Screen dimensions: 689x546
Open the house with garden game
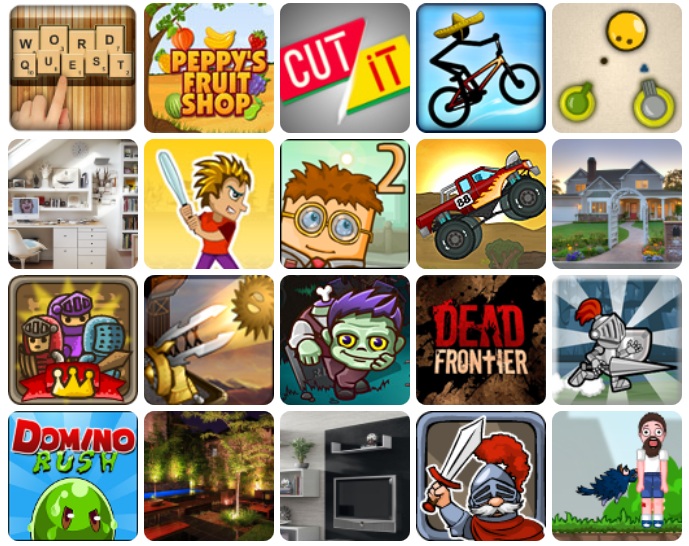[616, 204]
